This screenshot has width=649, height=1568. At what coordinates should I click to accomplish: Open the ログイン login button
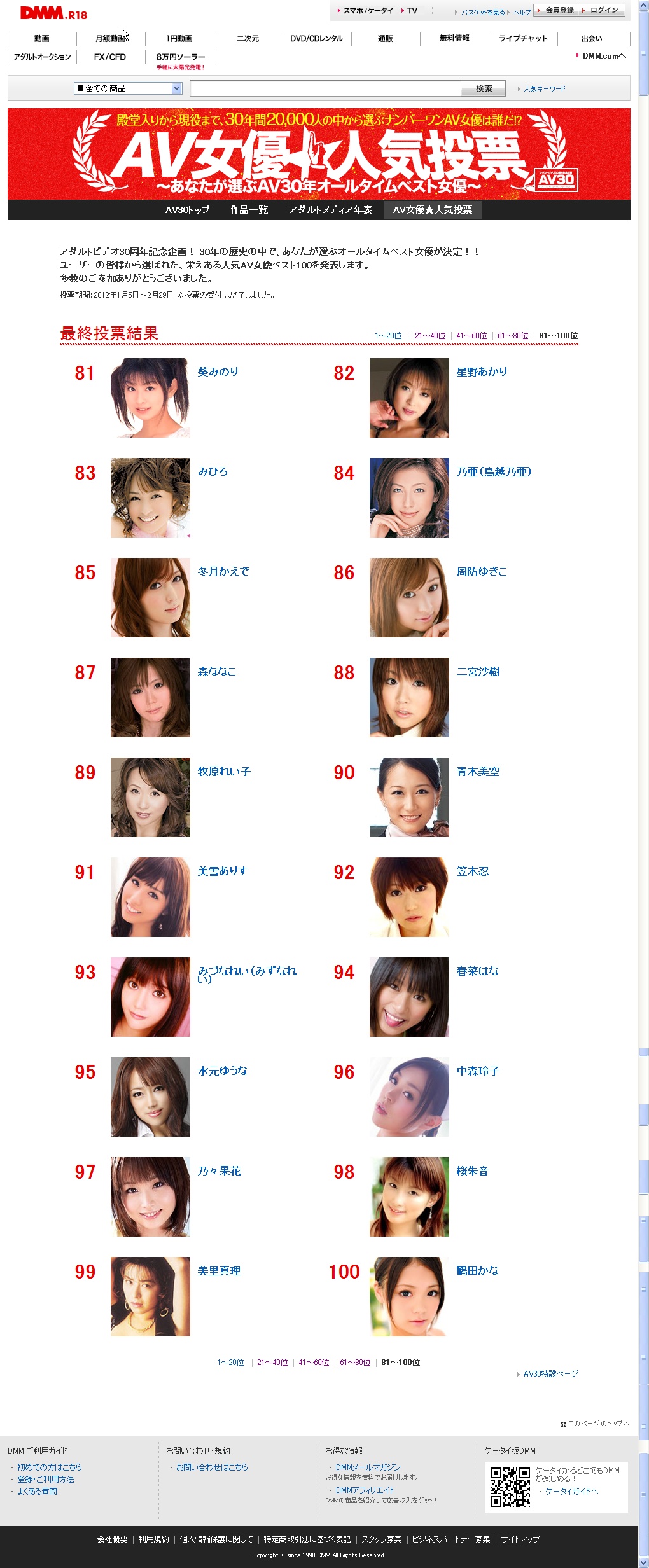pyautogui.click(x=603, y=10)
